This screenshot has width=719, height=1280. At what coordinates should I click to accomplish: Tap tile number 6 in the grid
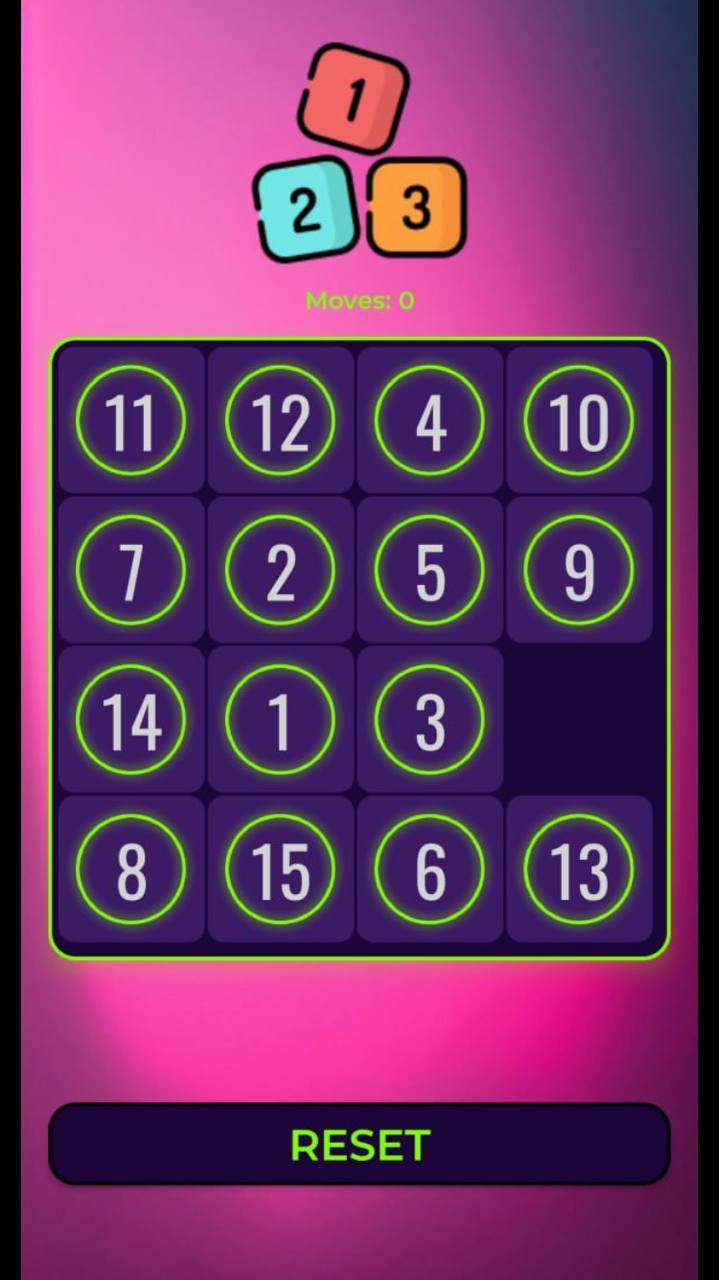point(430,869)
